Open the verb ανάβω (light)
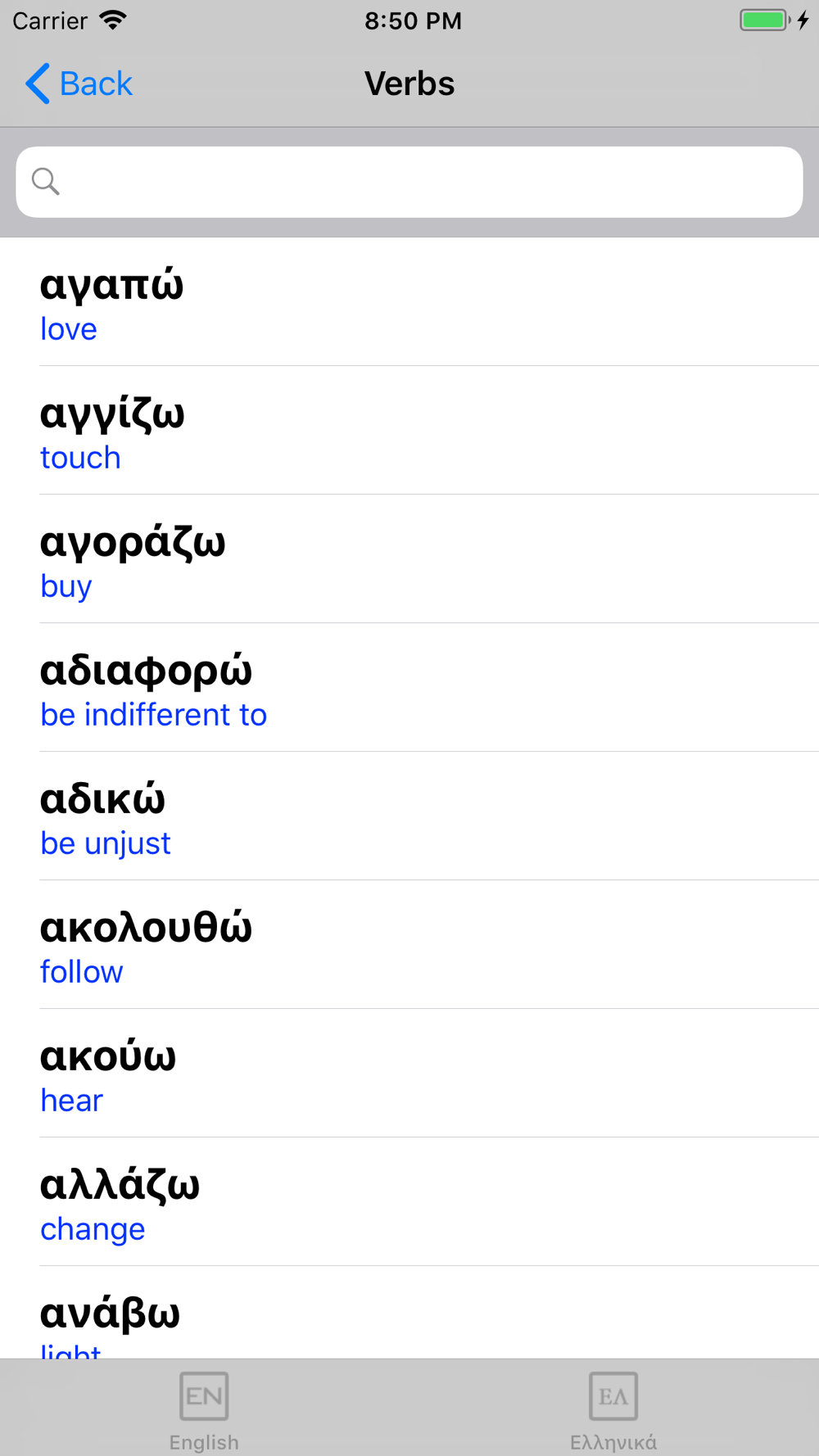Image resolution: width=819 pixels, height=1456 pixels. (x=409, y=1313)
